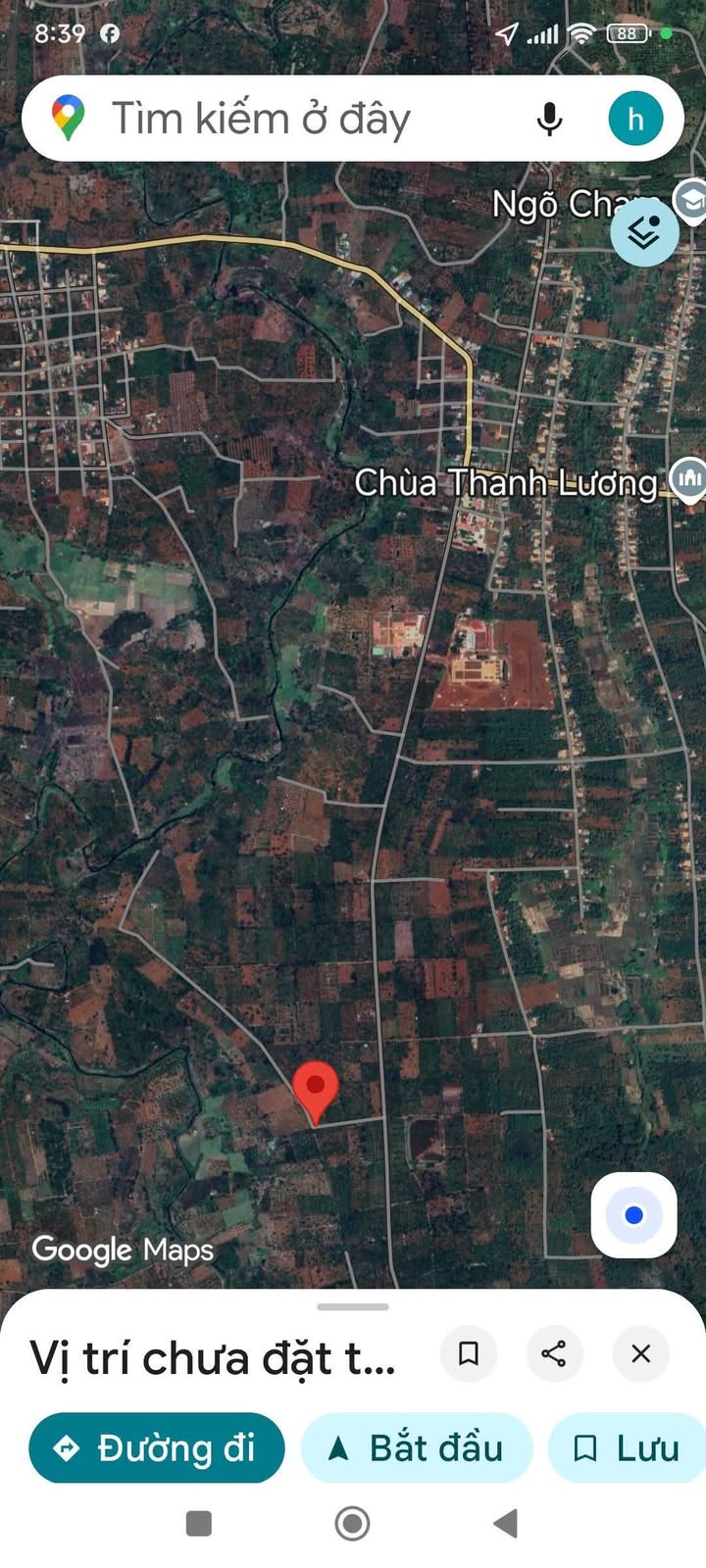Center the map on my location
706x1568 pixels.
(633, 1215)
